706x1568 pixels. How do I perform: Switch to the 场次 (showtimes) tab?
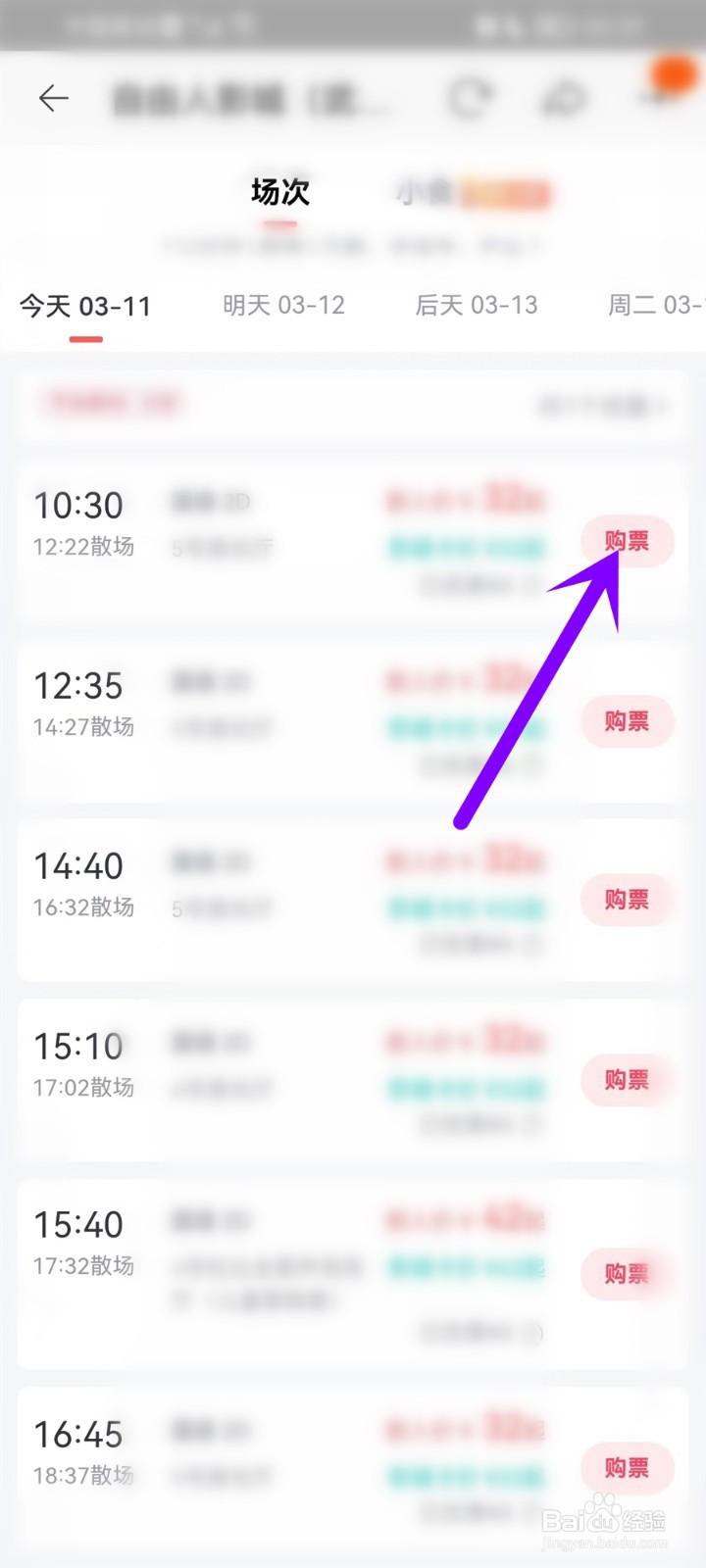(x=281, y=193)
